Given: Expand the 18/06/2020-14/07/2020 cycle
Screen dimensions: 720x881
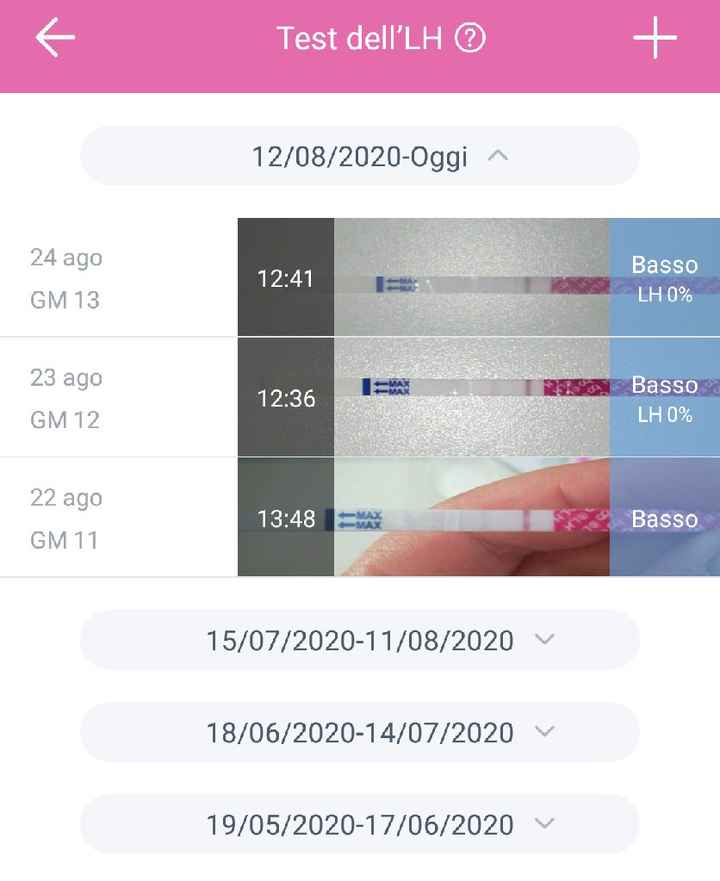Looking at the screenshot, I should [360, 732].
